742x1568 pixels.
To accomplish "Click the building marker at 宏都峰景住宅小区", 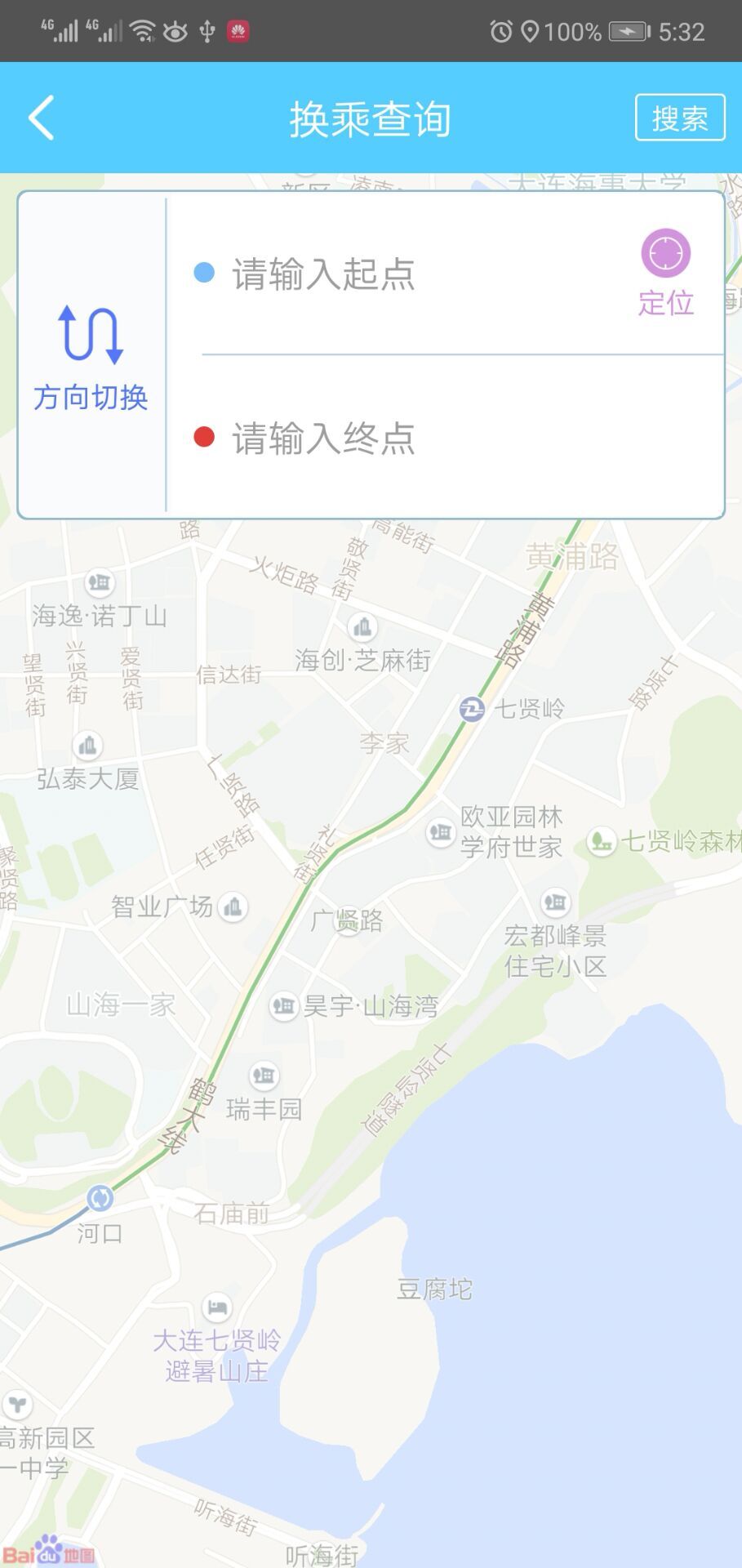I will click(556, 902).
